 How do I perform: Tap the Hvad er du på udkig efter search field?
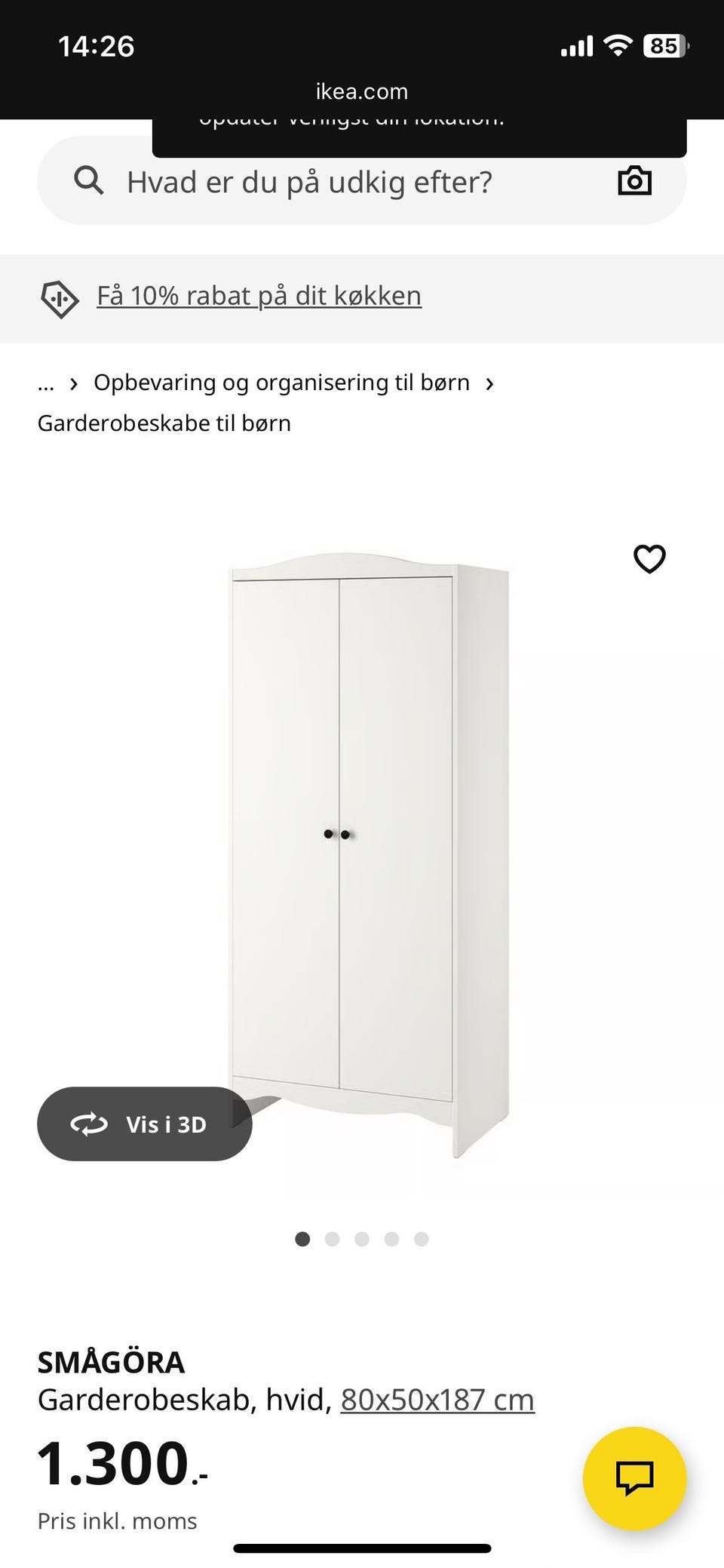coord(309,181)
